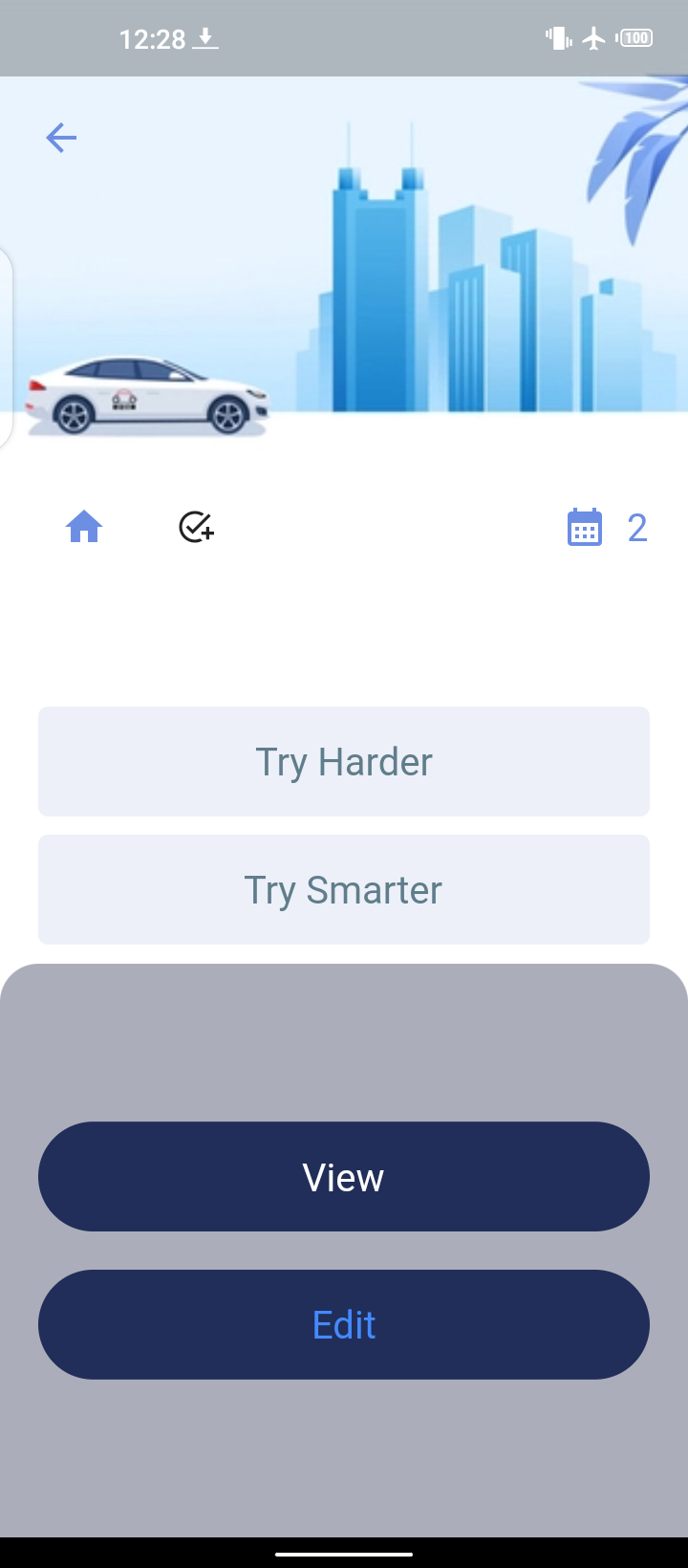The height and width of the screenshot is (1568, 688).
Task: Tap the View button
Action: click(x=344, y=1177)
